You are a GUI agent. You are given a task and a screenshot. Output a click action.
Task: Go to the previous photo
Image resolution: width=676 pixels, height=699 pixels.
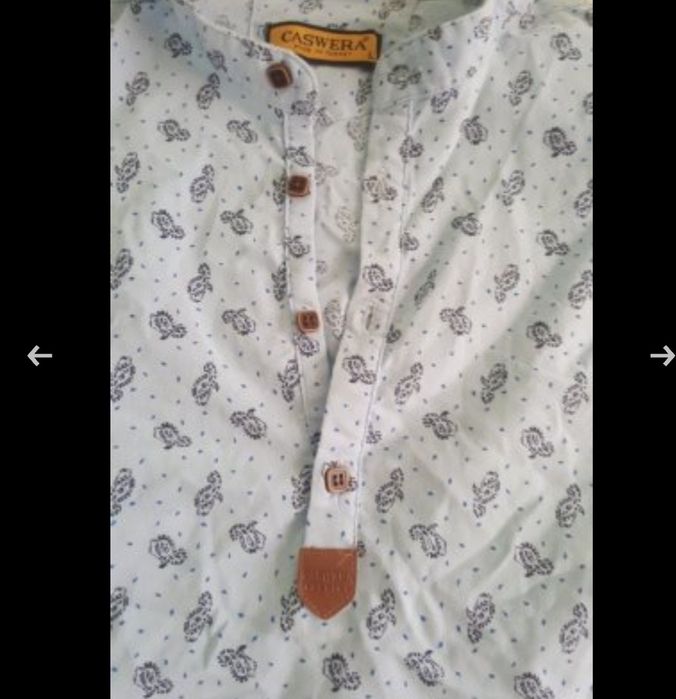39,355
